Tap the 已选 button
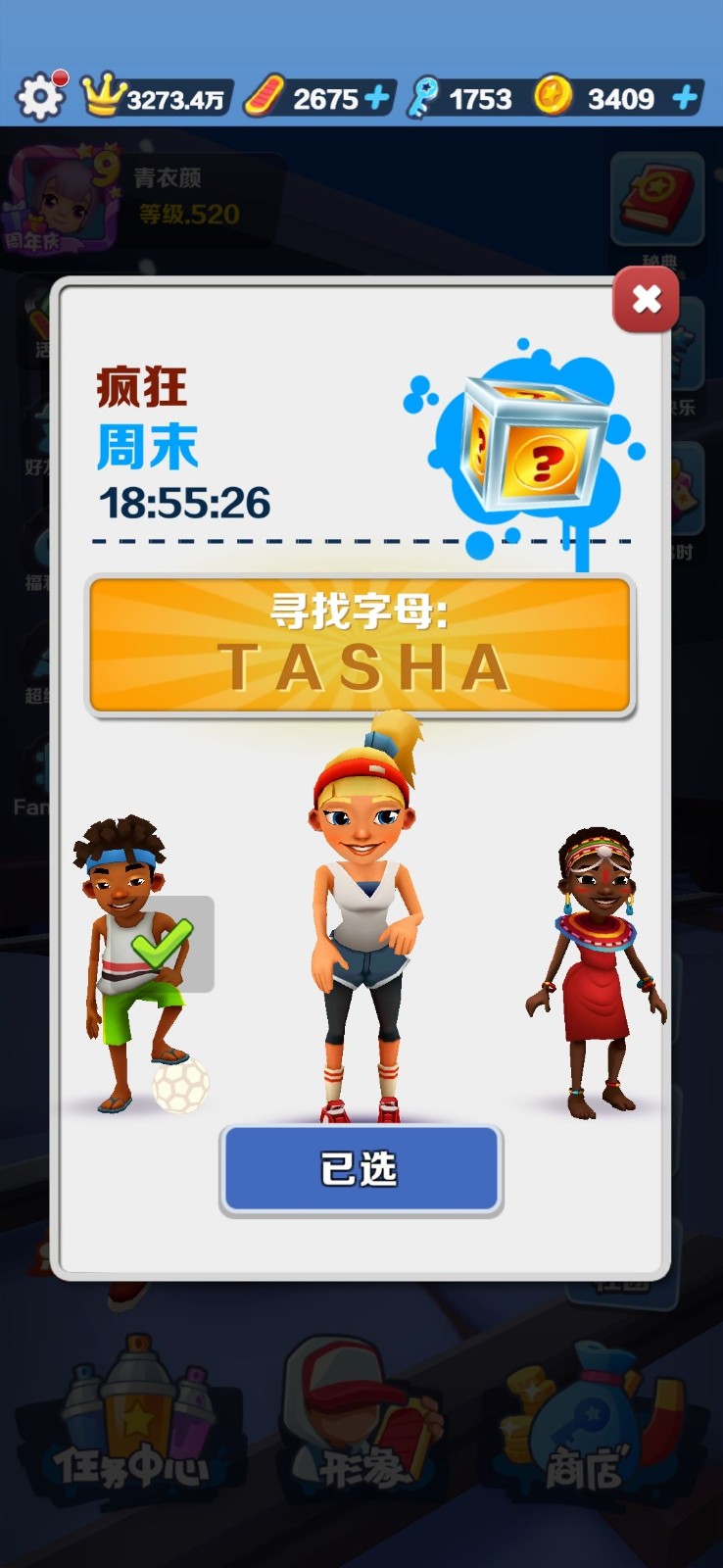 [x=361, y=1169]
